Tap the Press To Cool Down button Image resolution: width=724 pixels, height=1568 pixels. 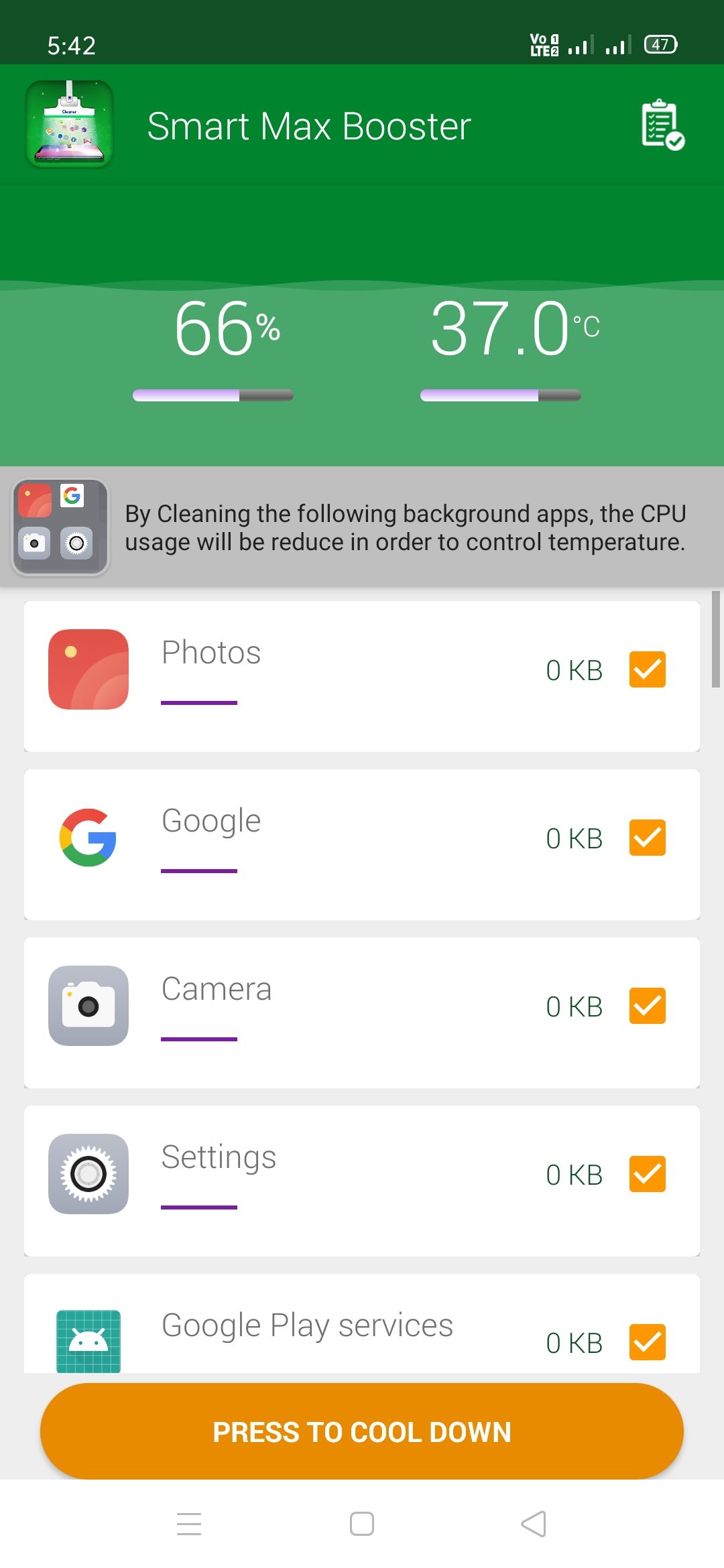362,1431
